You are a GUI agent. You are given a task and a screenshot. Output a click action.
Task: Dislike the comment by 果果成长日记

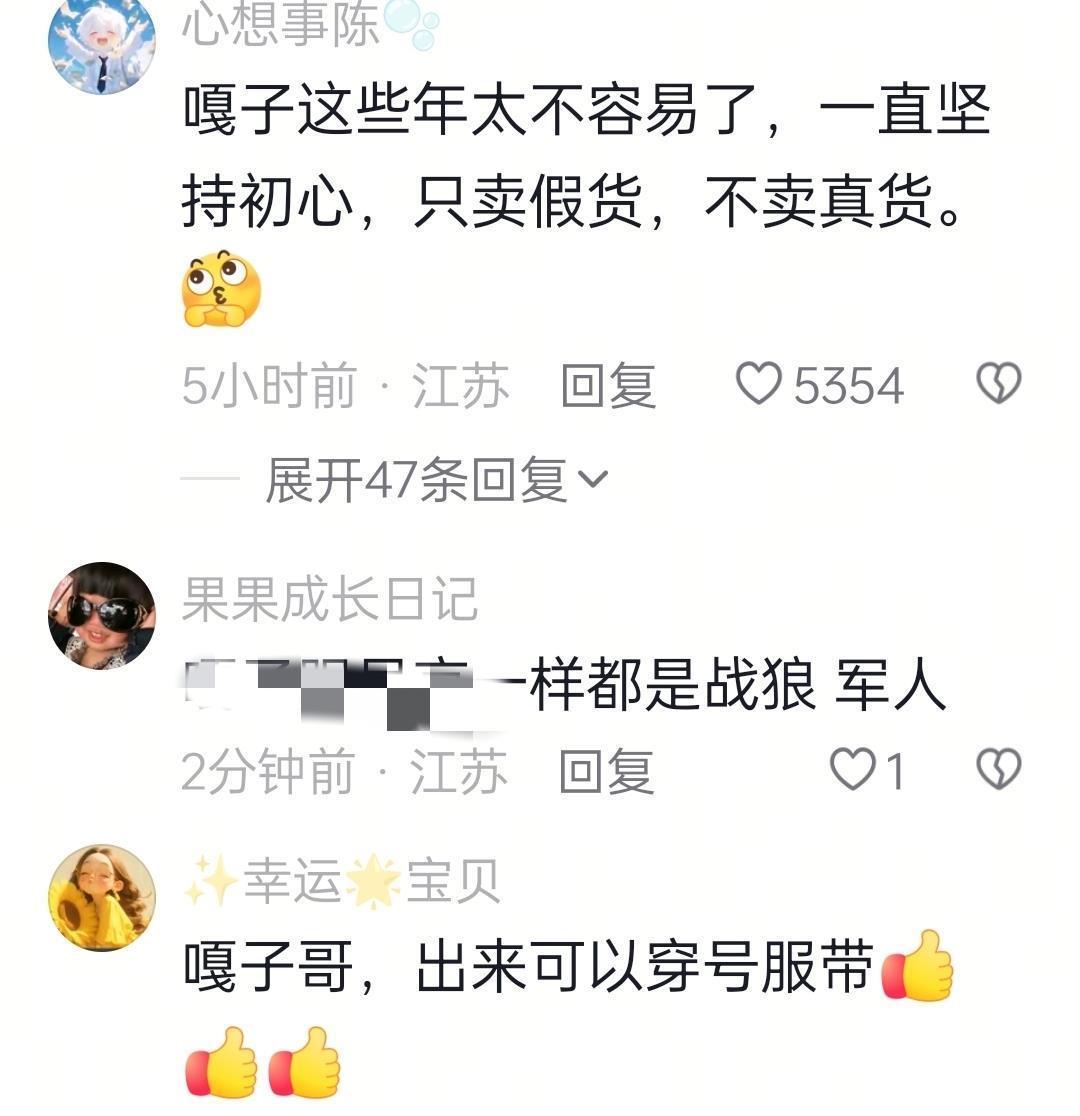click(x=998, y=769)
